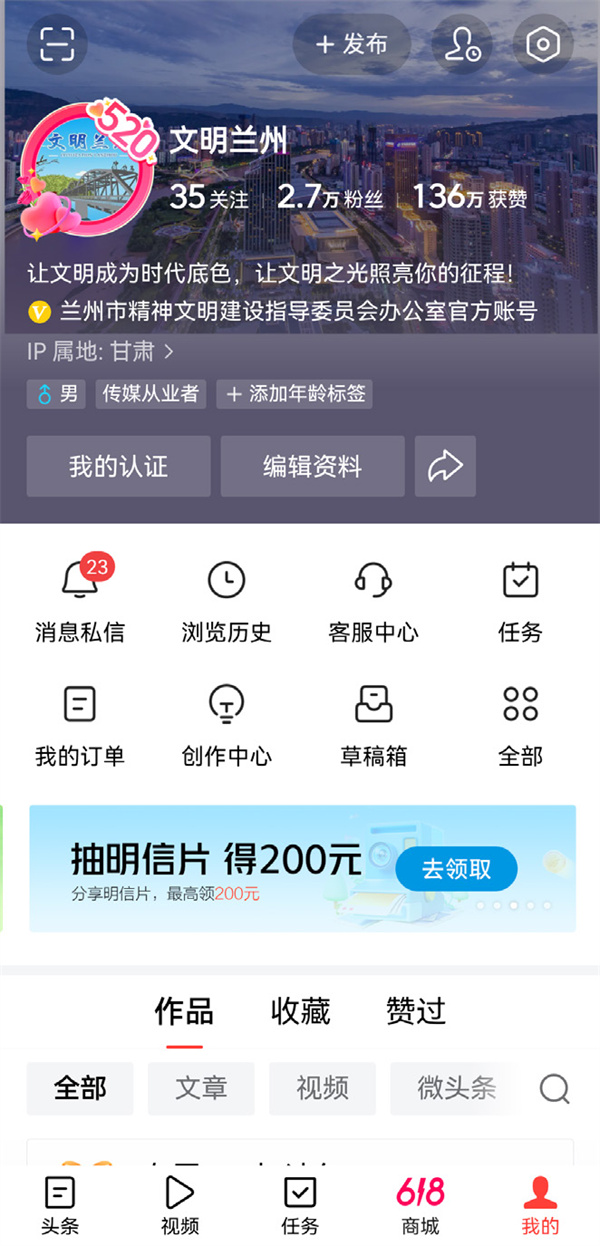This screenshot has width=600, height=1246.
Task: Open 客服中心 customer service
Action: (x=373, y=600)
